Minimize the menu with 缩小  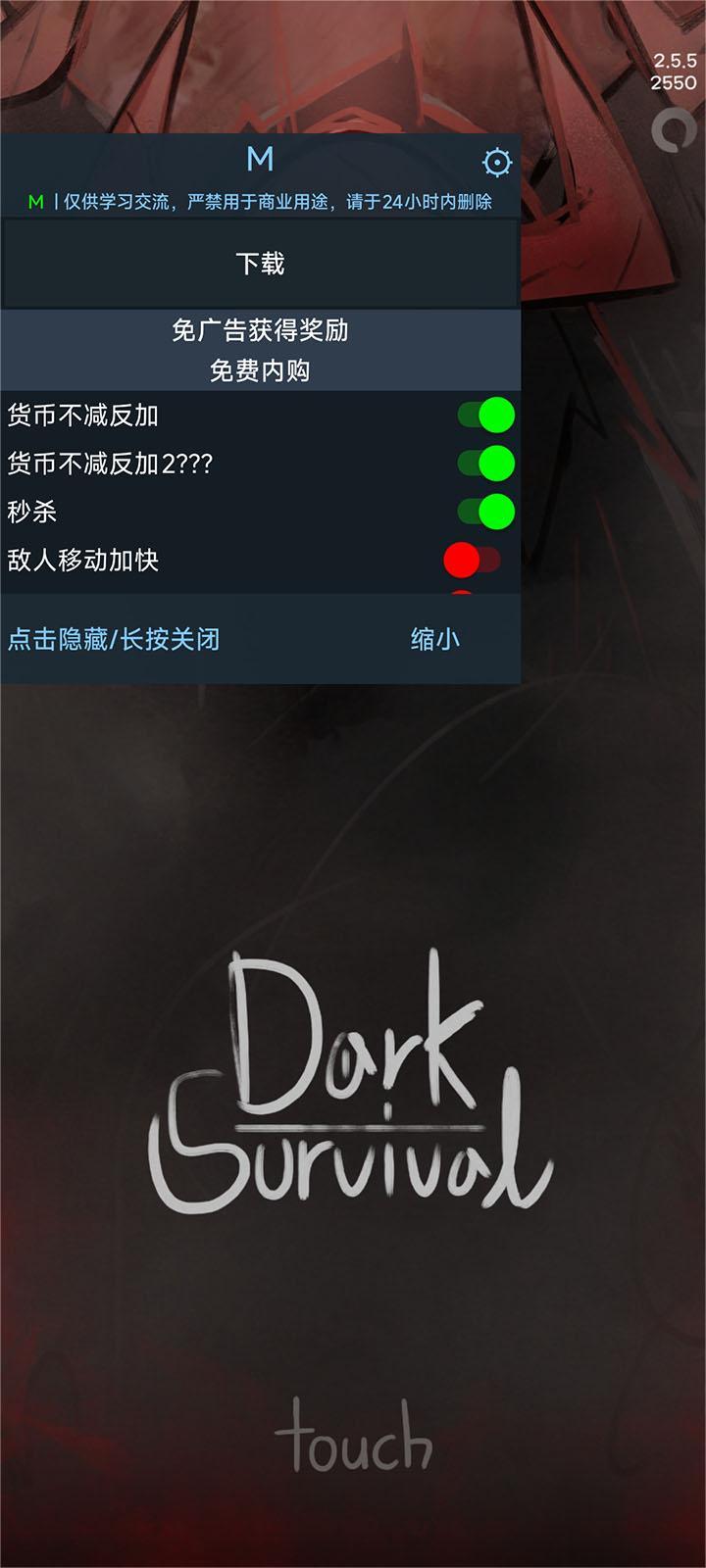click(x=434, y=640)
